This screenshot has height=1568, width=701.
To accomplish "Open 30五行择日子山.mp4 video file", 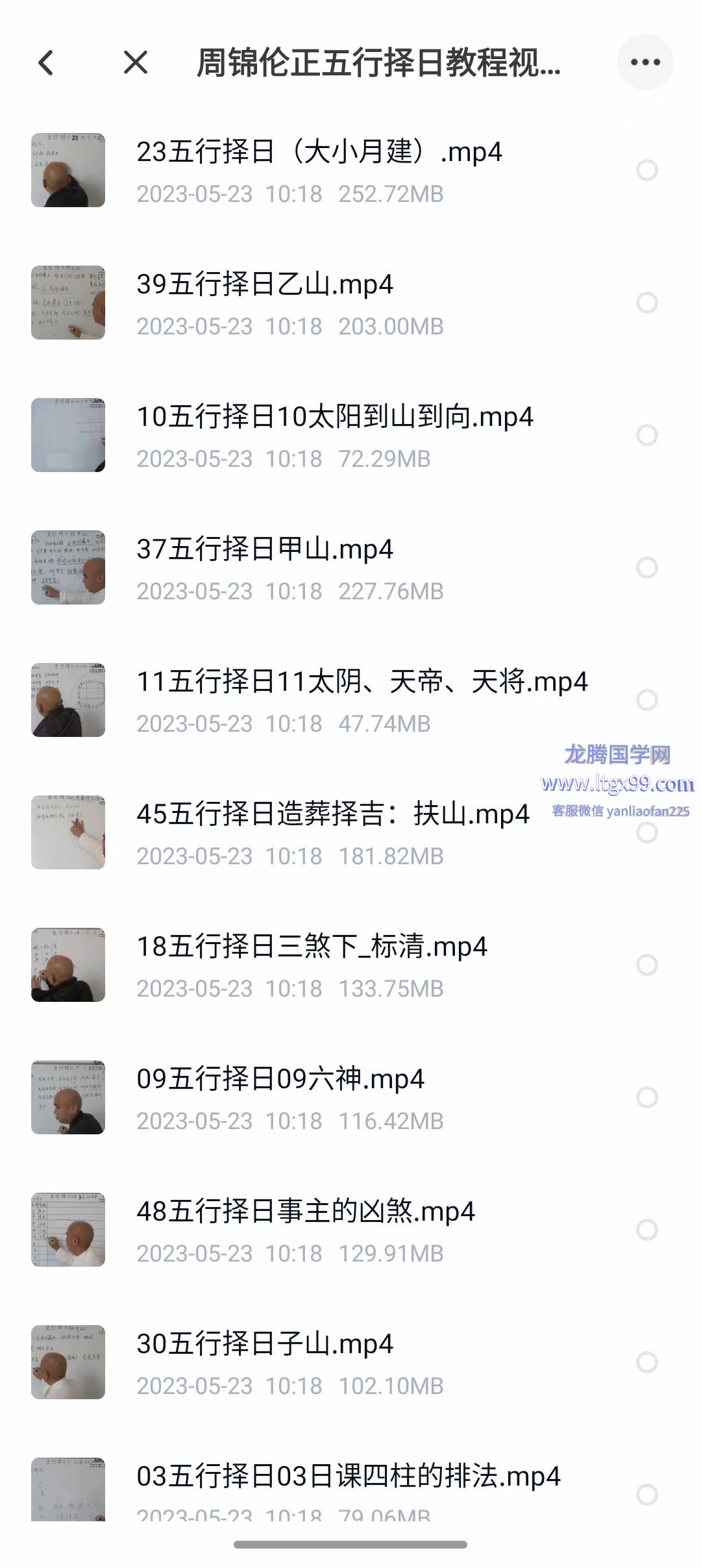I will 264,1345.
